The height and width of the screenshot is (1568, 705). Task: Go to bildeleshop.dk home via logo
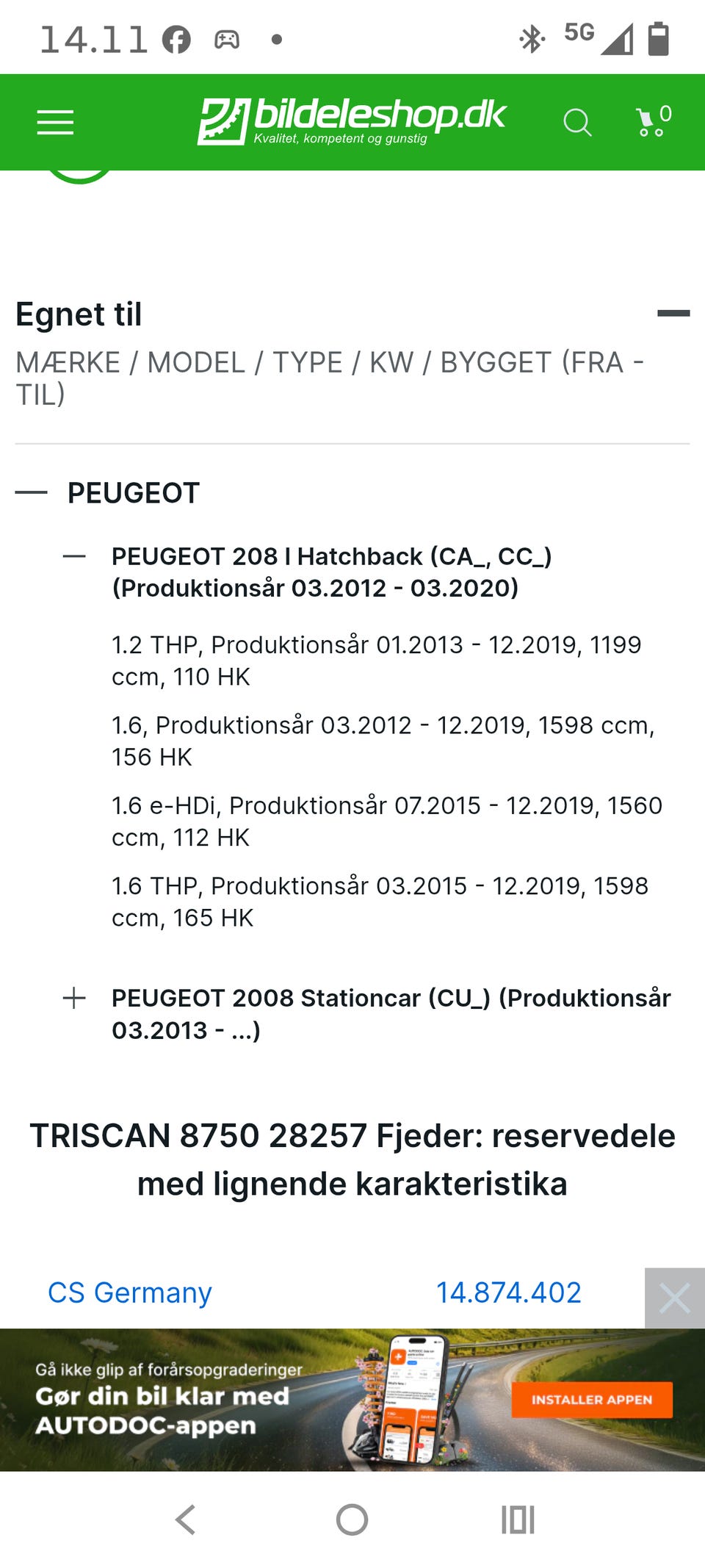pos(352,121)
